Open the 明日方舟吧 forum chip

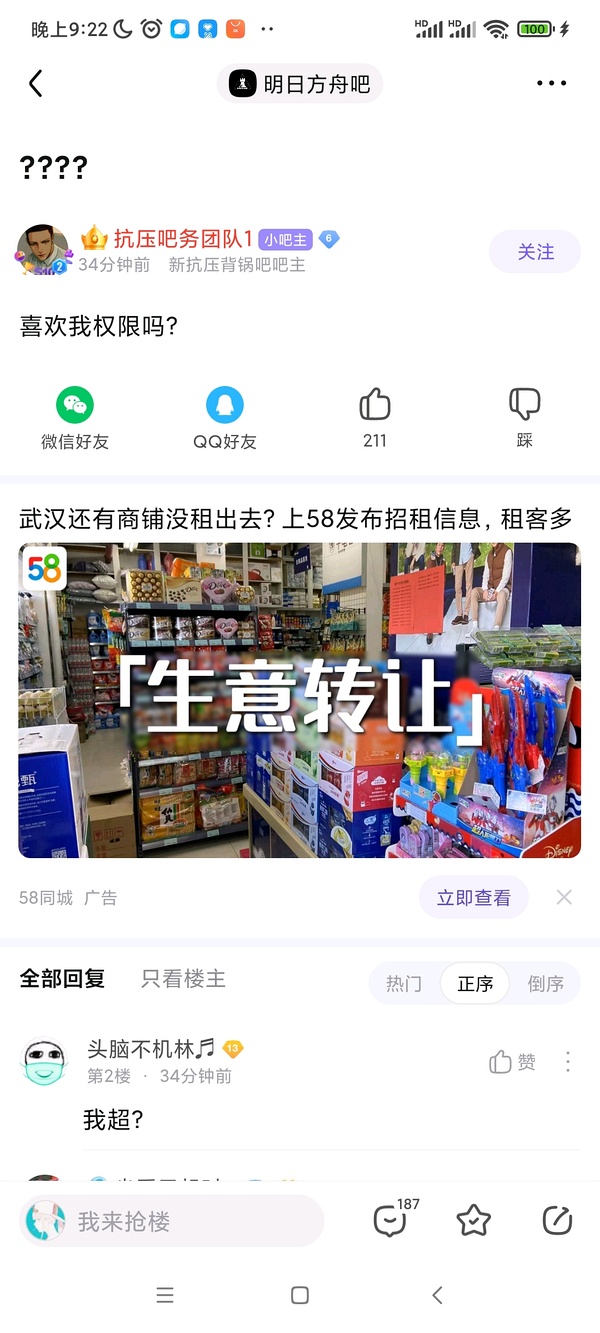pos(300,84)
